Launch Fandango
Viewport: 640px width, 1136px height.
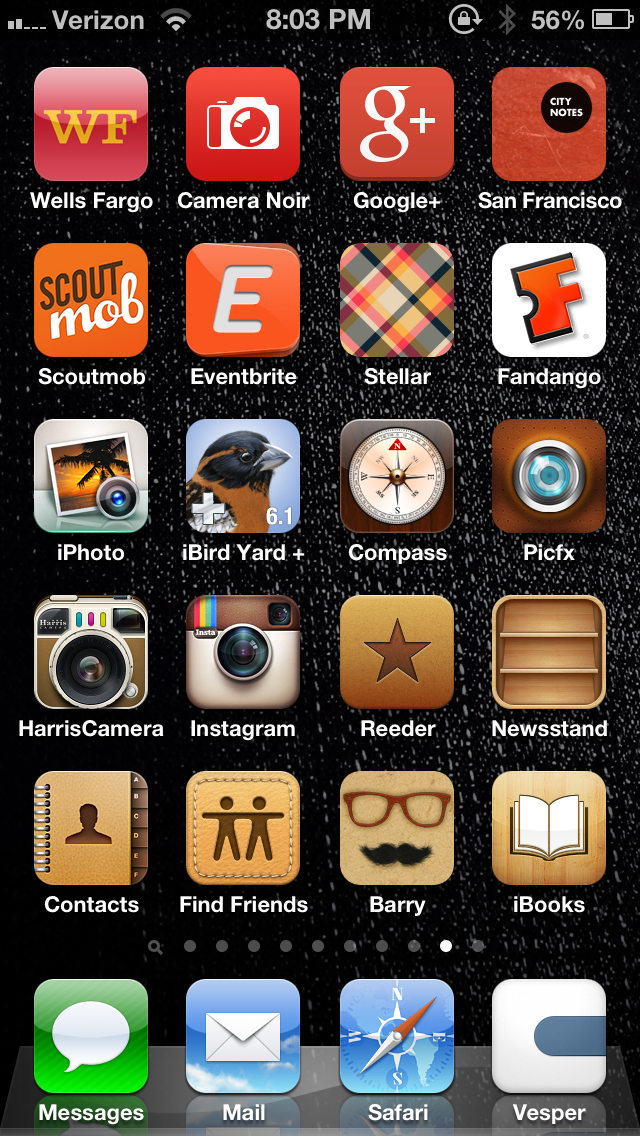coord(549,300)
